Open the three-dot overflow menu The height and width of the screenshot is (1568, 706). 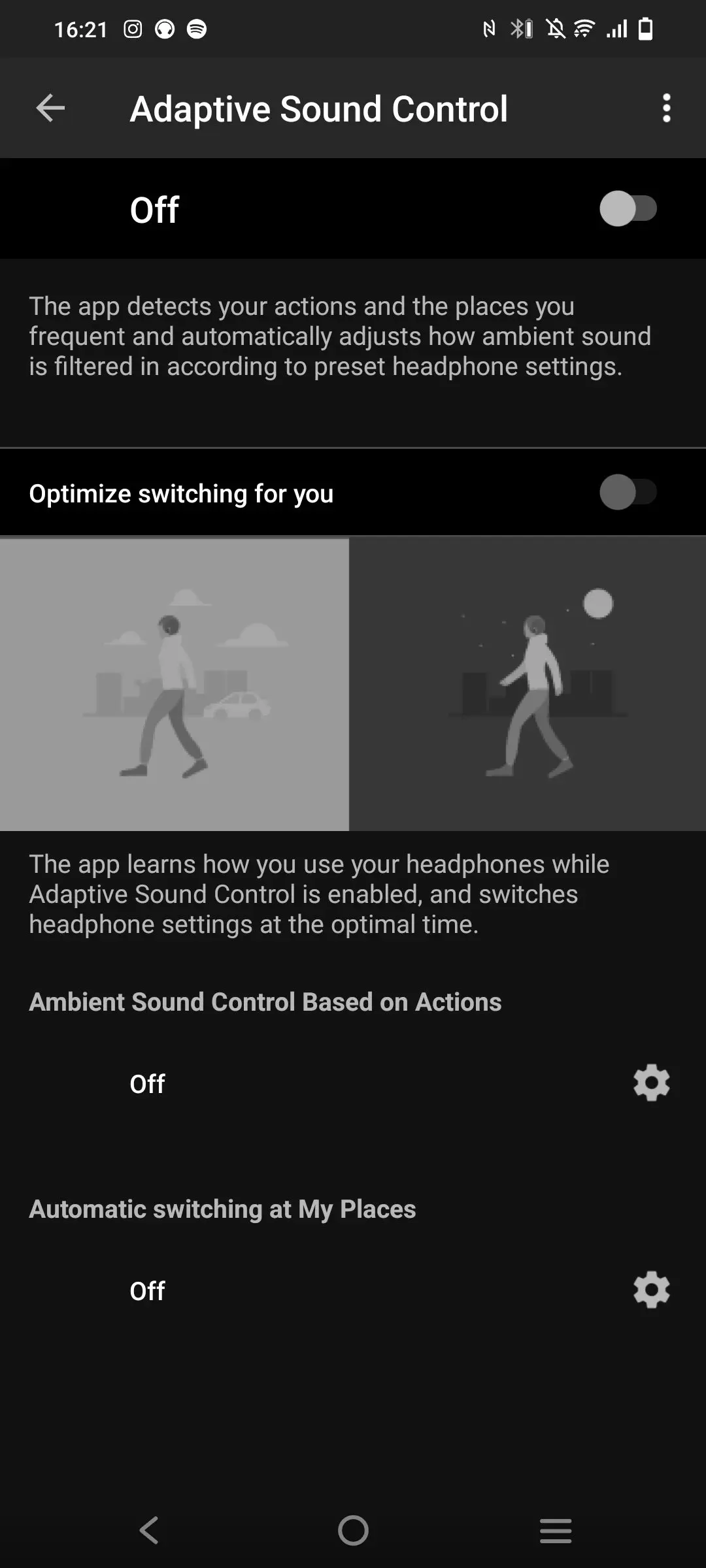[666, 108]
